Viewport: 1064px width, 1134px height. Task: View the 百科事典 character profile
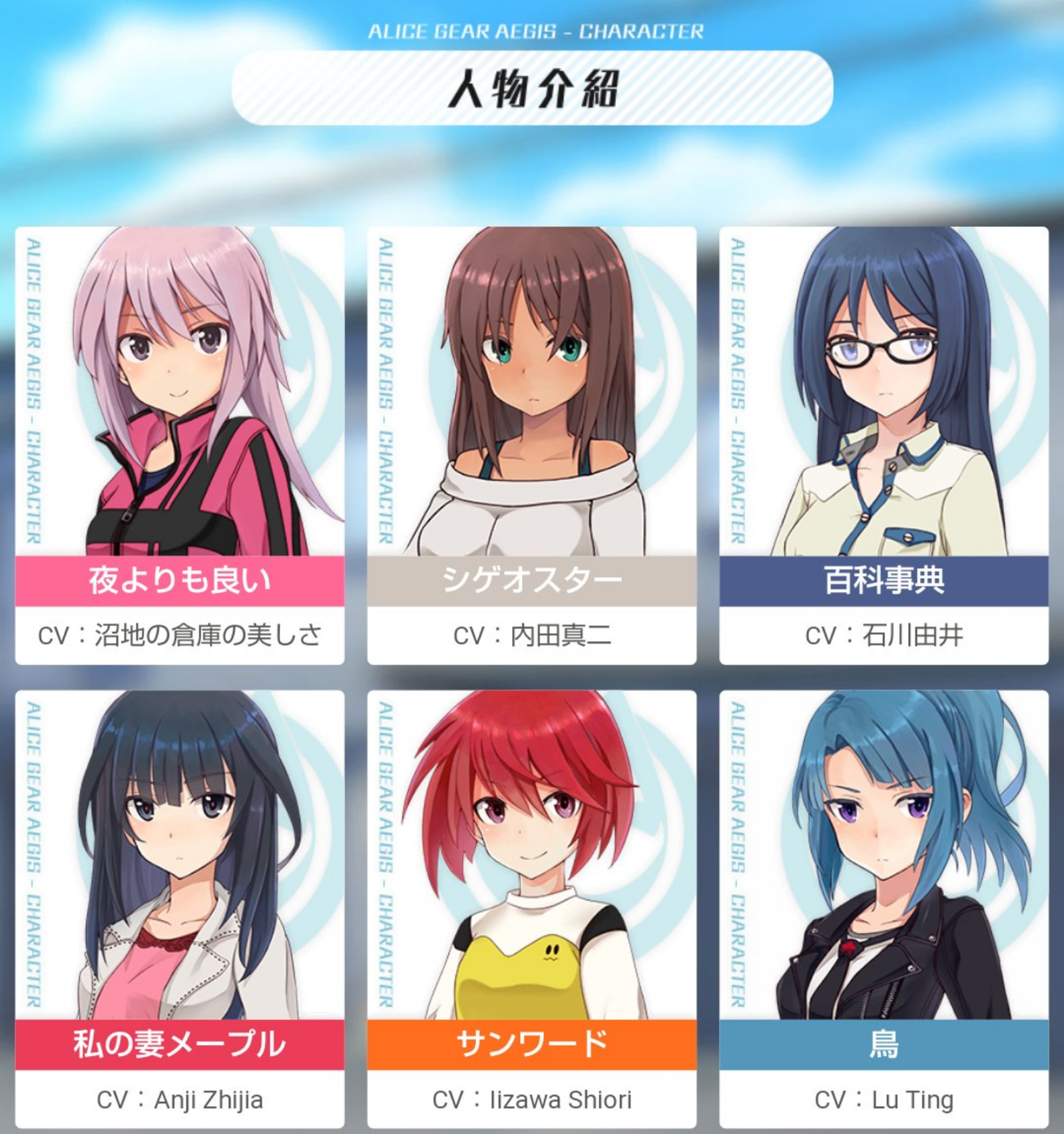click(x=884, y=445)
